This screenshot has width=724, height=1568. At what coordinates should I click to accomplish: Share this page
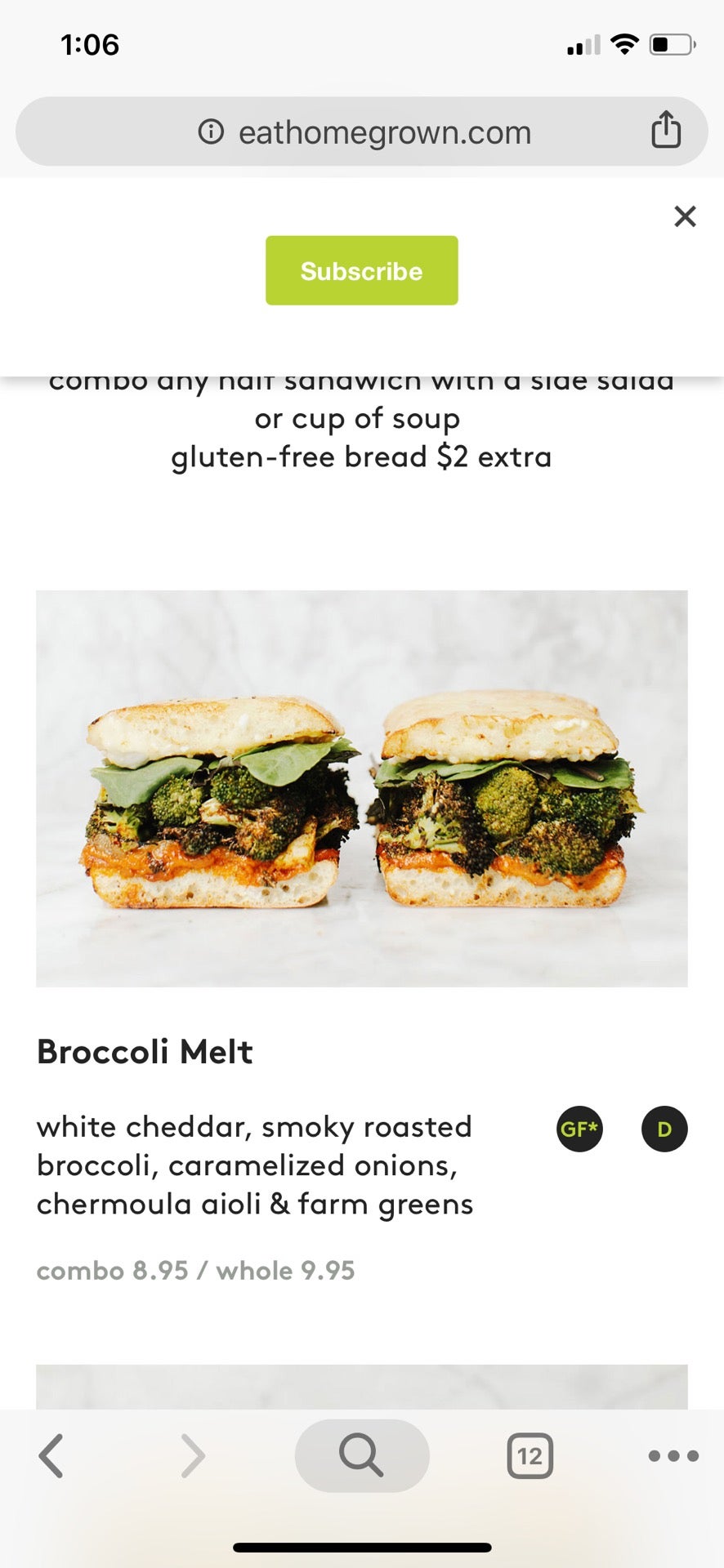(666, 131)
